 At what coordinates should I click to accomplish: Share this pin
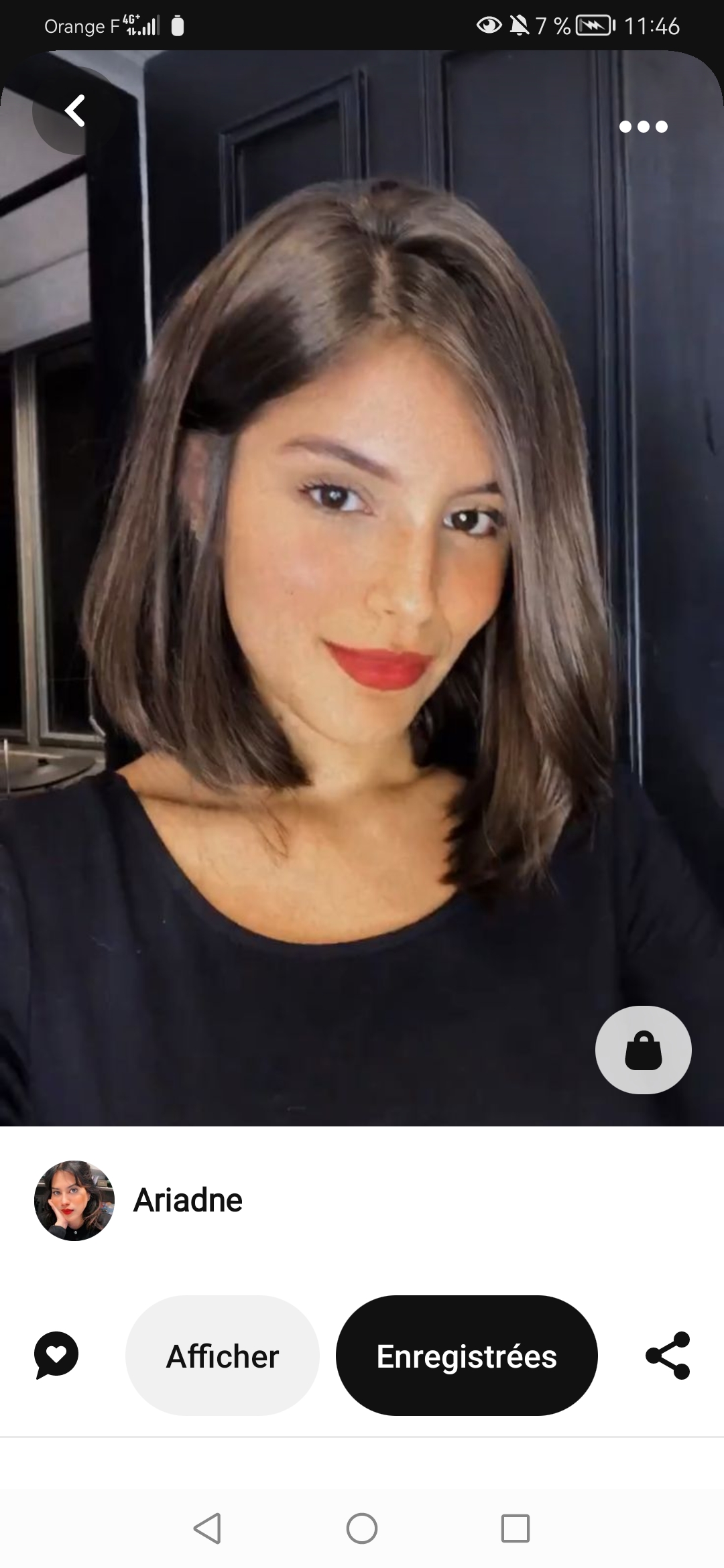pyautogui.click(x=667, y=1355)
